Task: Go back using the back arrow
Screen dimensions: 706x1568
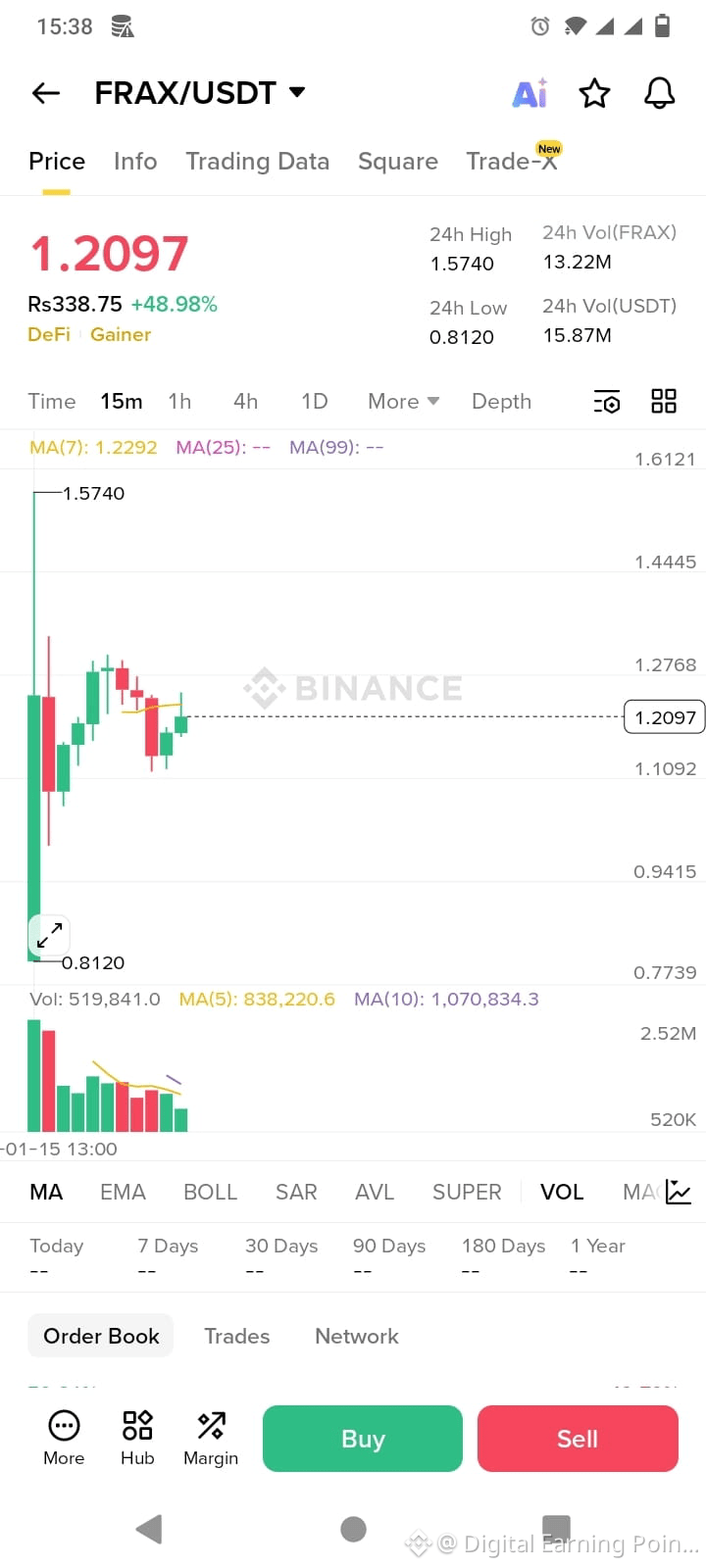Action: point(44,93)
